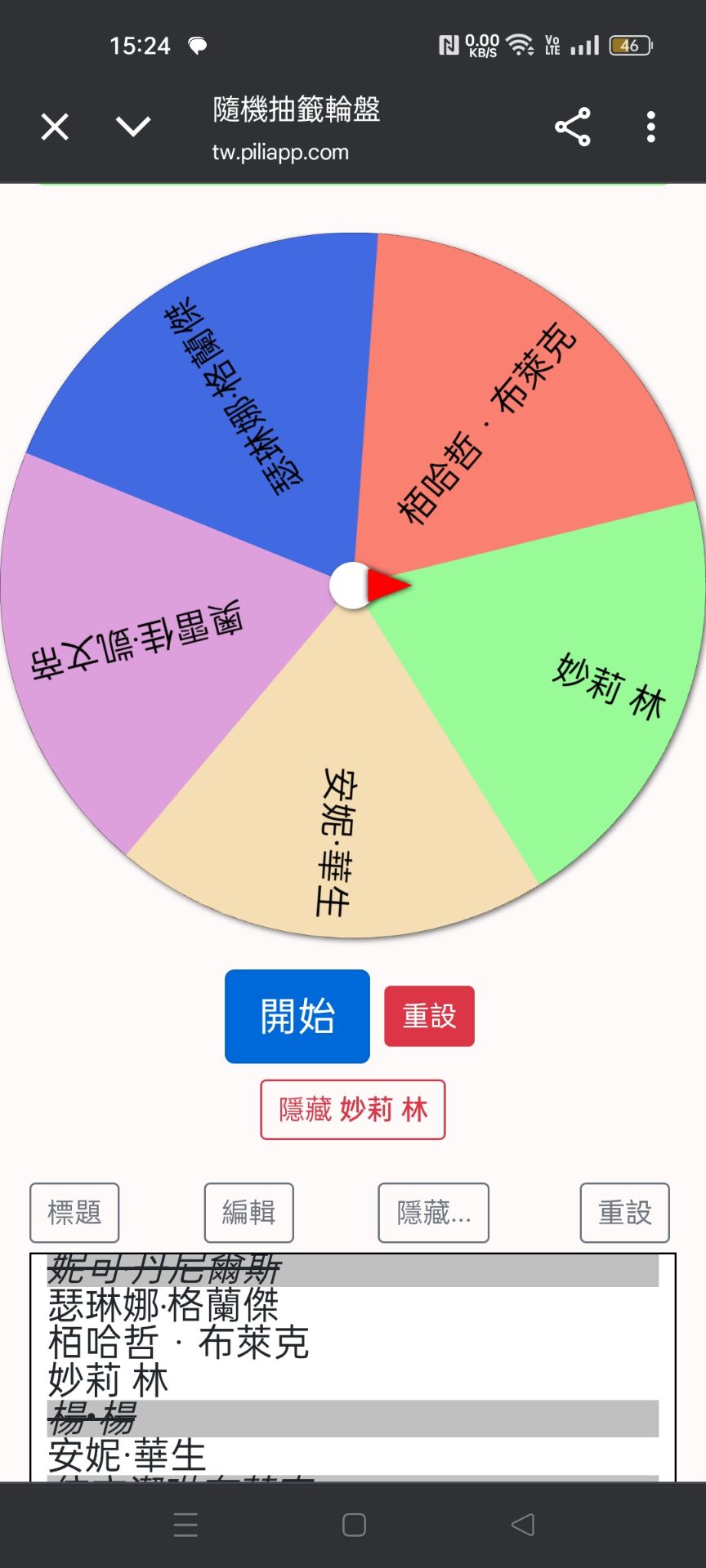The width and height of the screenshot is (706, 1568).
Task: Go to the home screen
Action: (354, 1525)
